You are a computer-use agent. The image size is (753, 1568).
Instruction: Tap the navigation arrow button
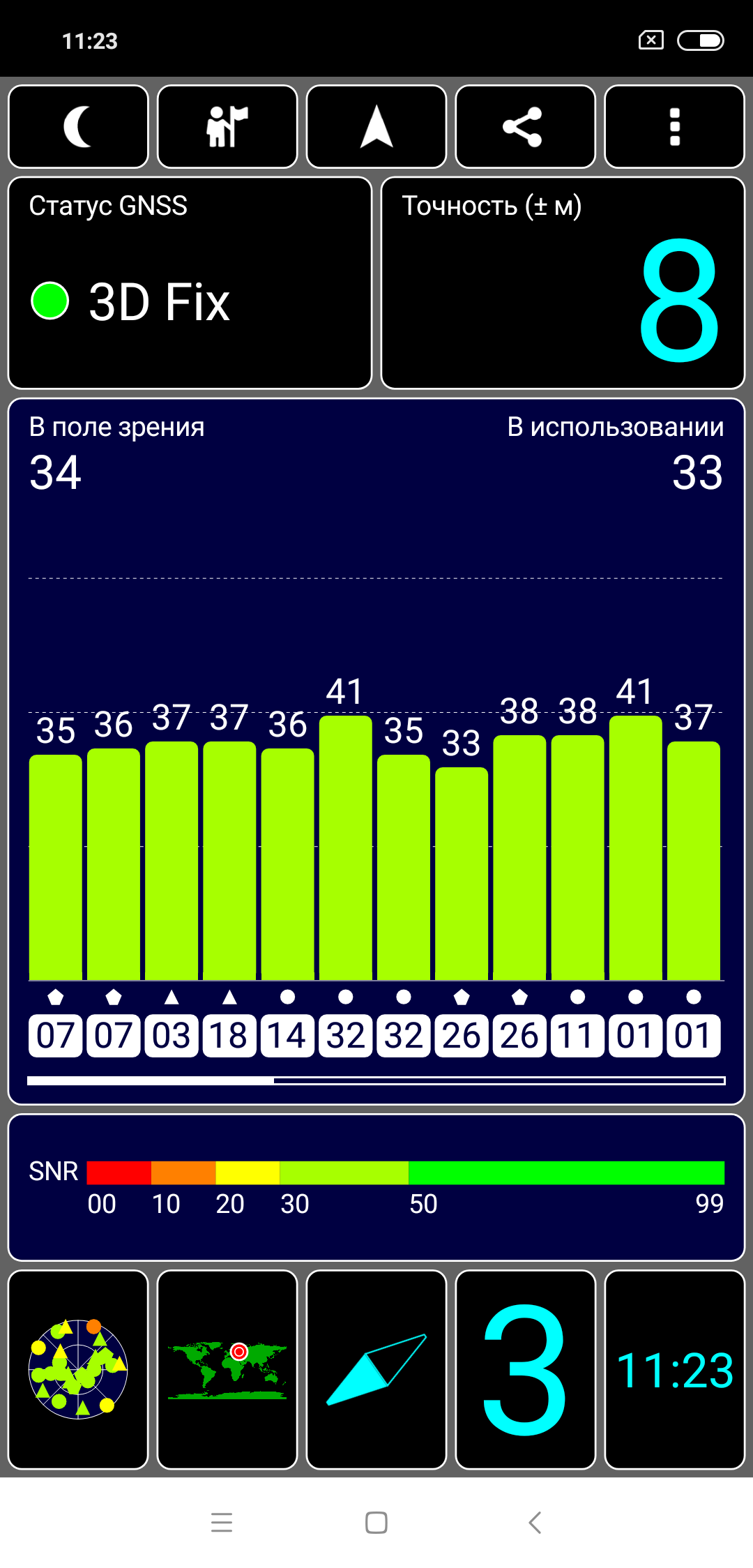point(376,127)
